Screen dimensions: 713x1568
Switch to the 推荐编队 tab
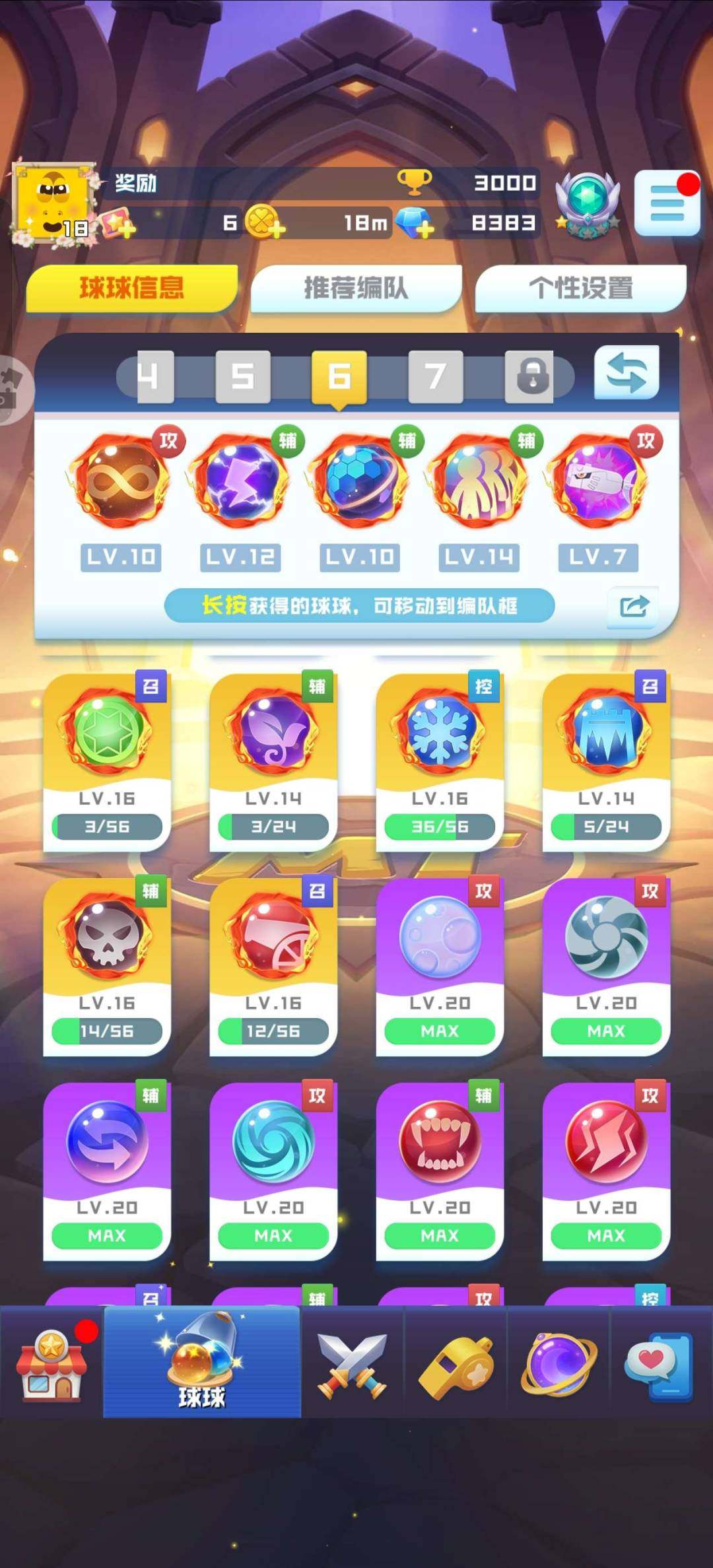coord(356,289)
